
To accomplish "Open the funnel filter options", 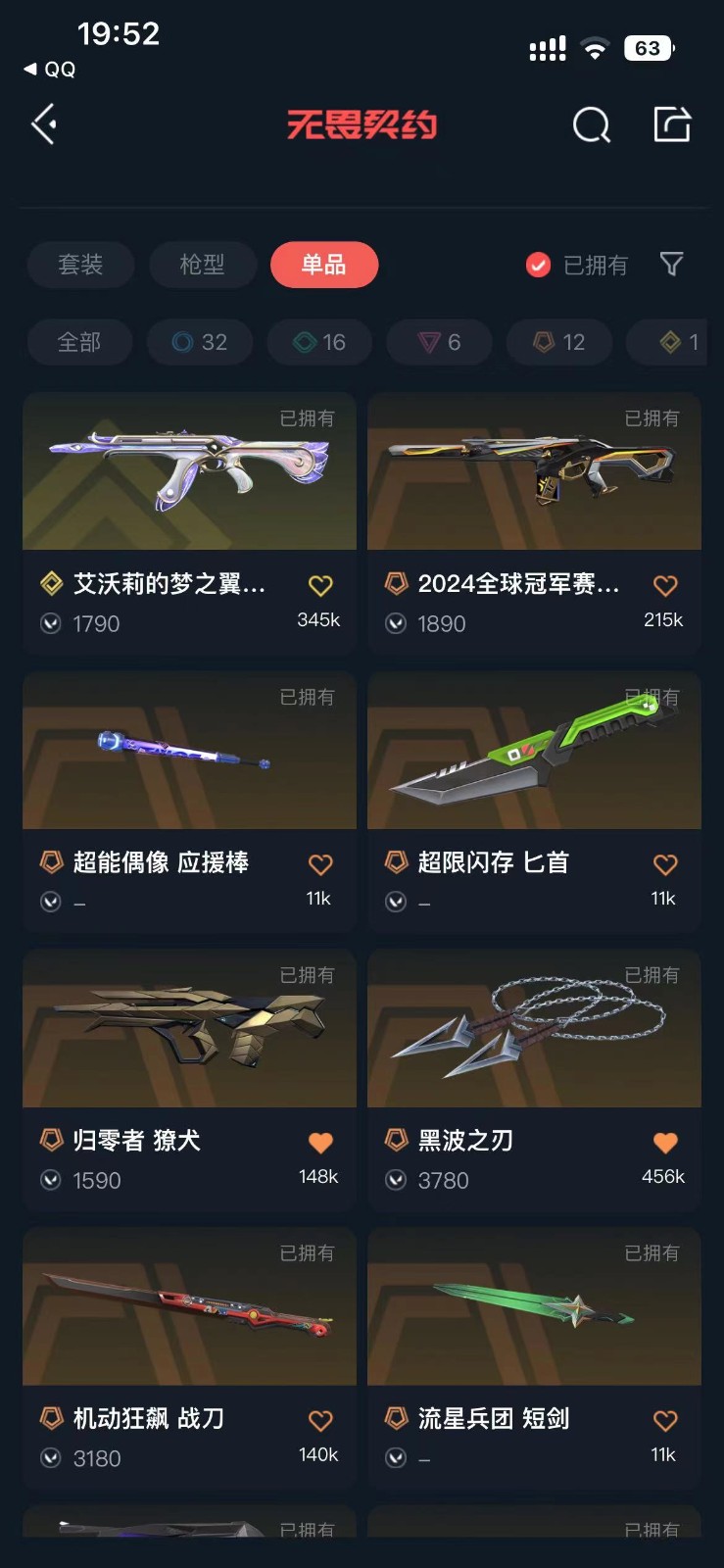I will (672, 264).
